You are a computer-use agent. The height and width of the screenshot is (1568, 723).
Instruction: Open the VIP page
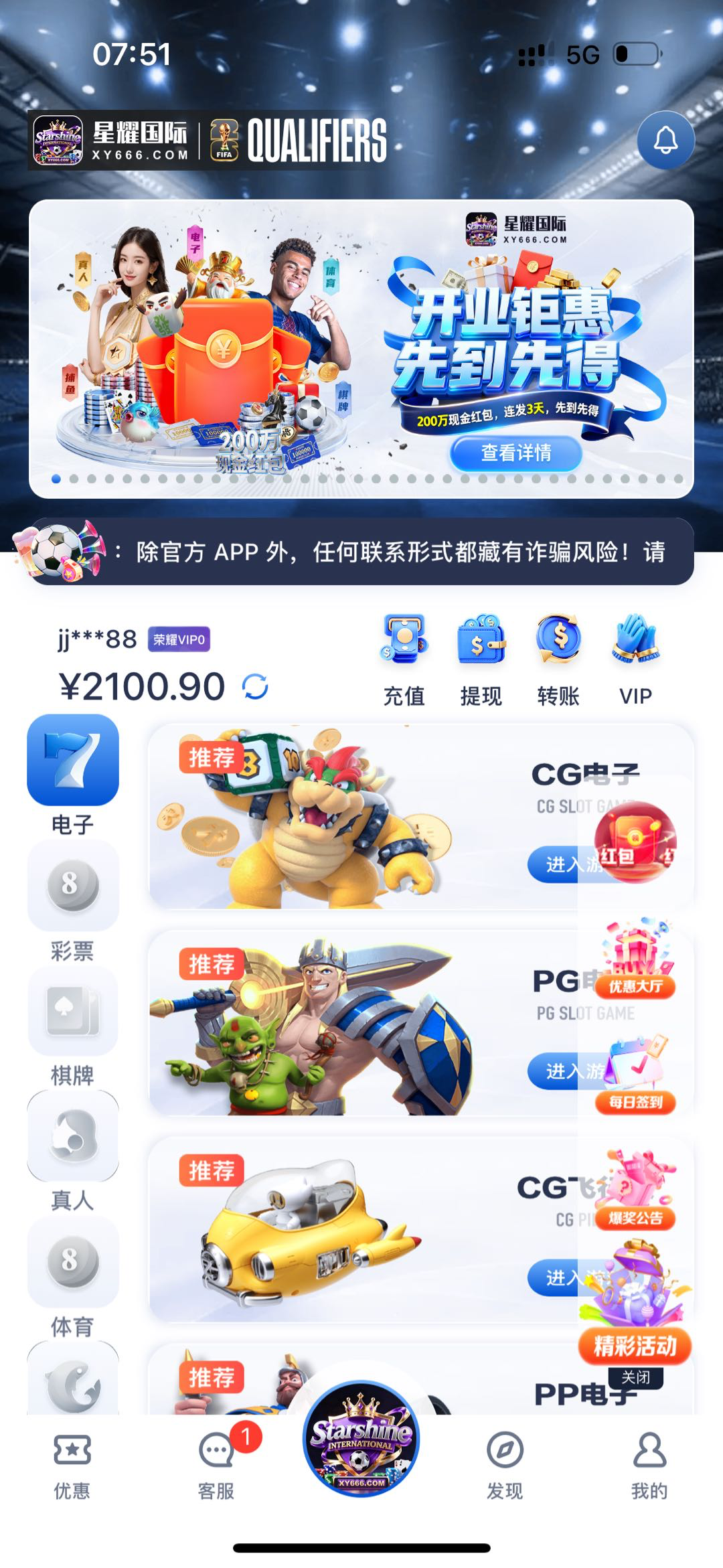(x=635, y=659)
